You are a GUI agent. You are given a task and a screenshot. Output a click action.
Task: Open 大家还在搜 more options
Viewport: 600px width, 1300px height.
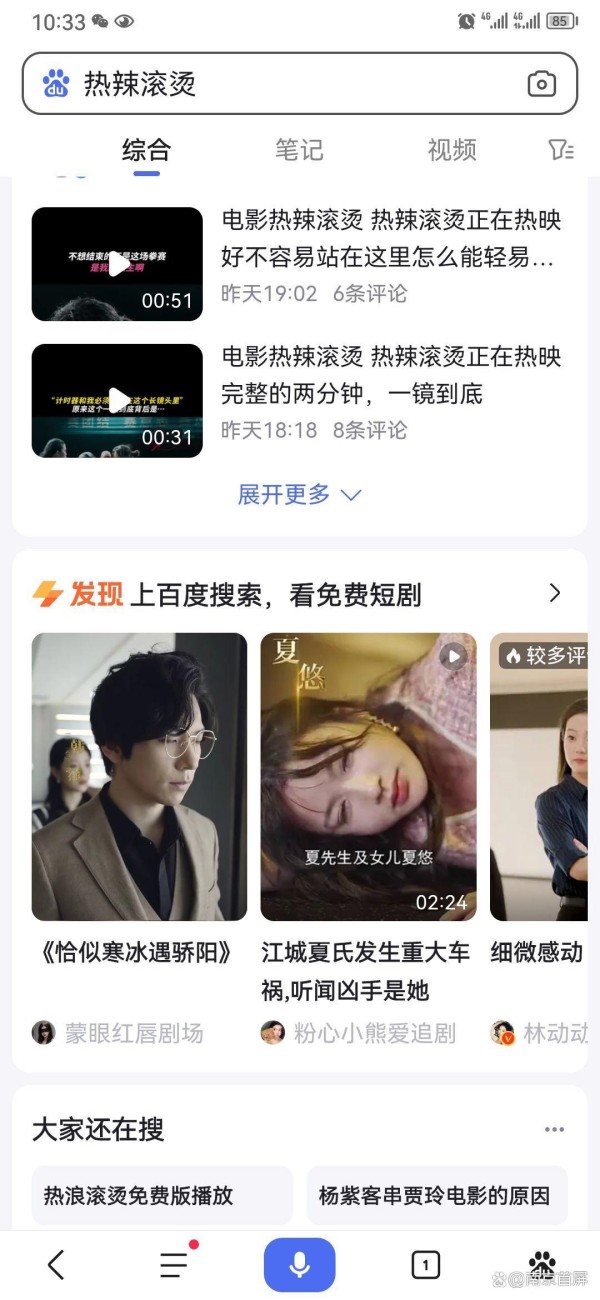[554, 1130]
